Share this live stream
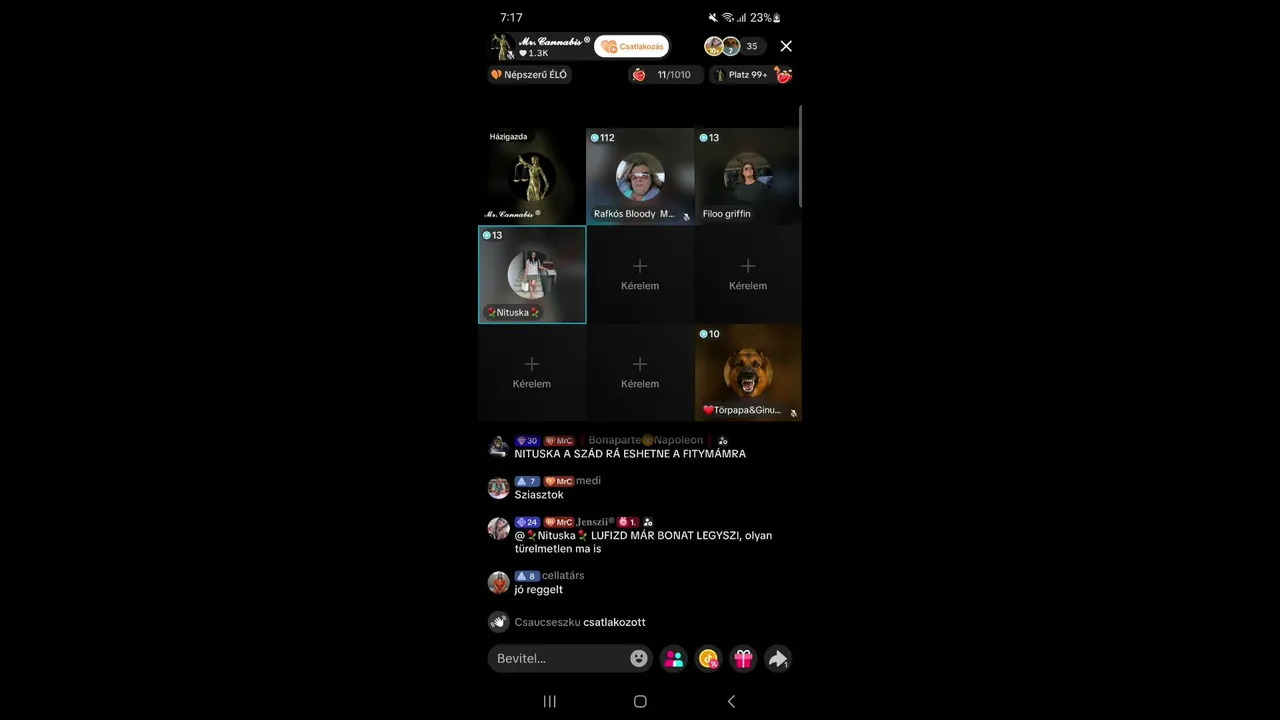This screenshot has width=1280, height=720. 777,658
